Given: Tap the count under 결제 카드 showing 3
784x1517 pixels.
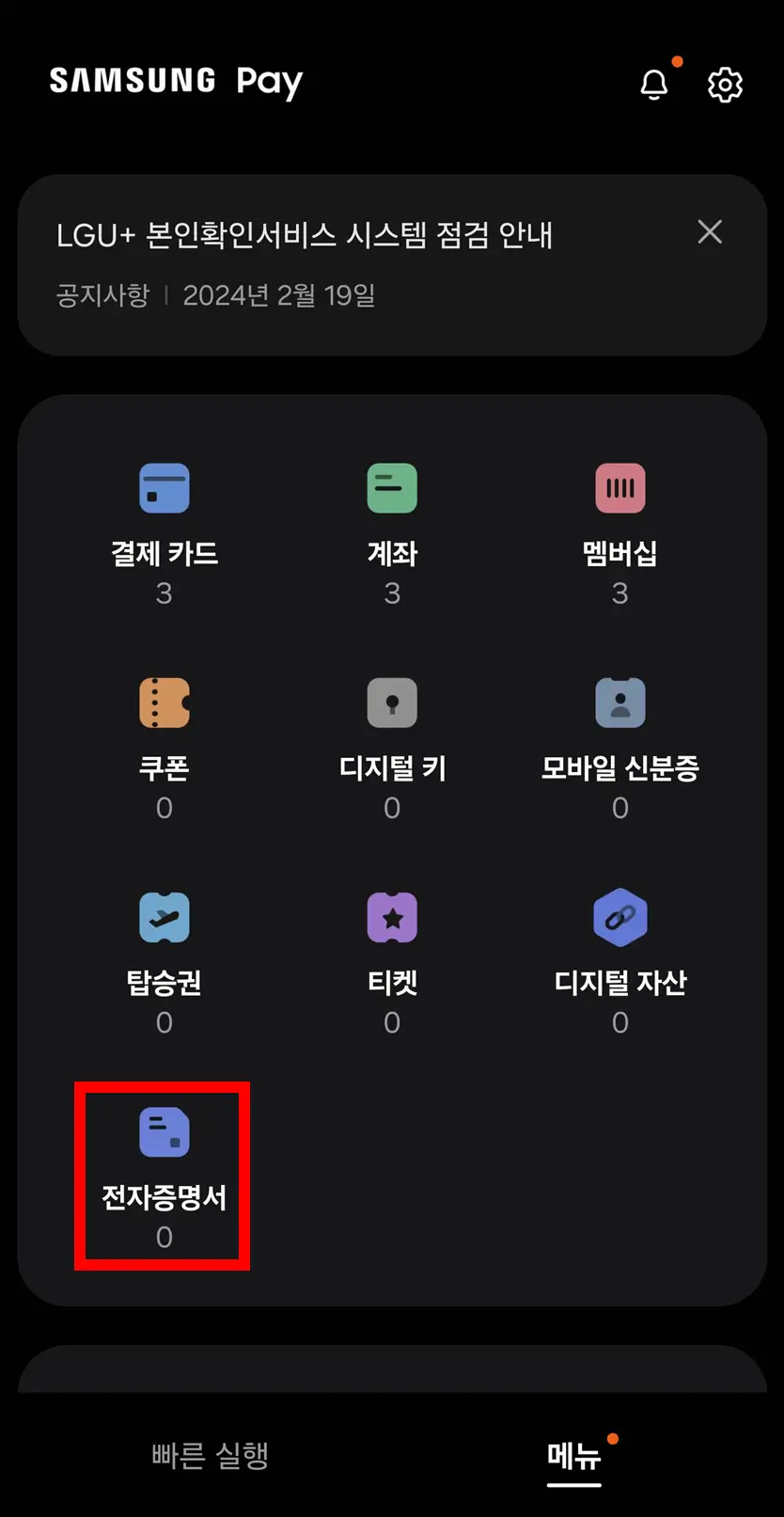Looking at the screenshot, I should [164, 593].
